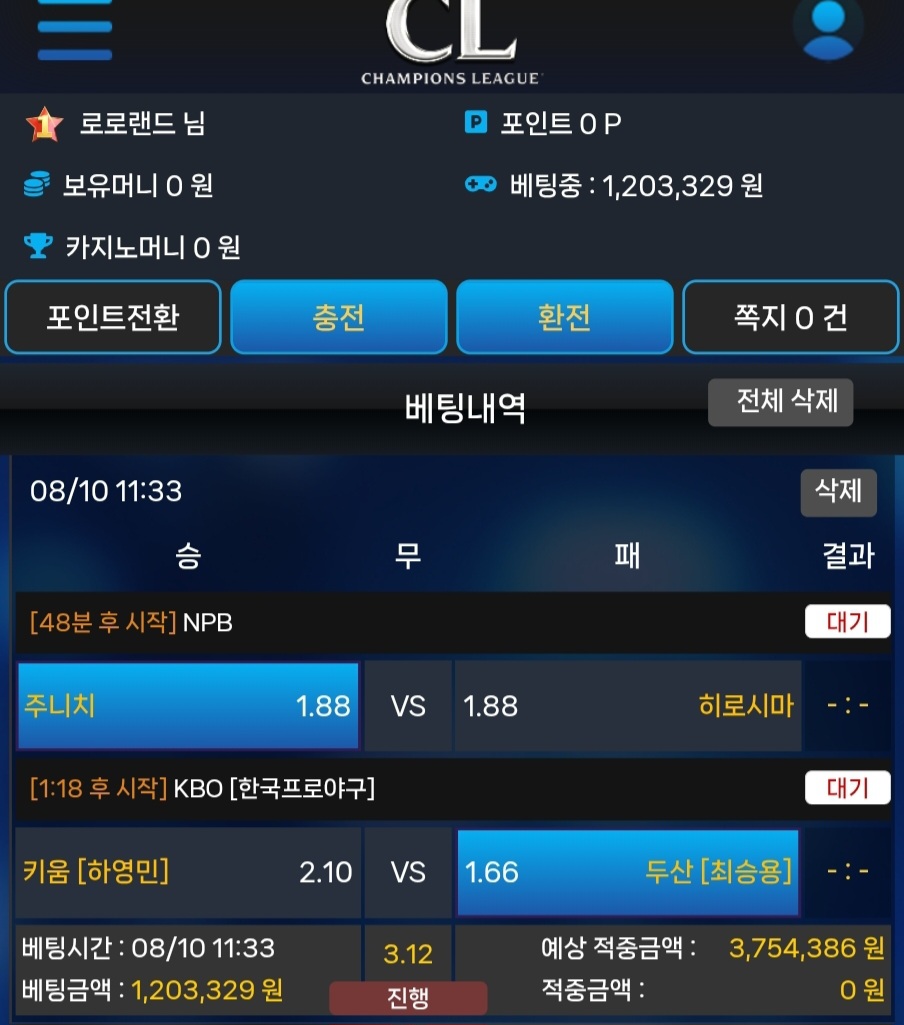
Task: Select the 두산 [최승용] 1.66 odds cell
Action: [x=628, y=872]
